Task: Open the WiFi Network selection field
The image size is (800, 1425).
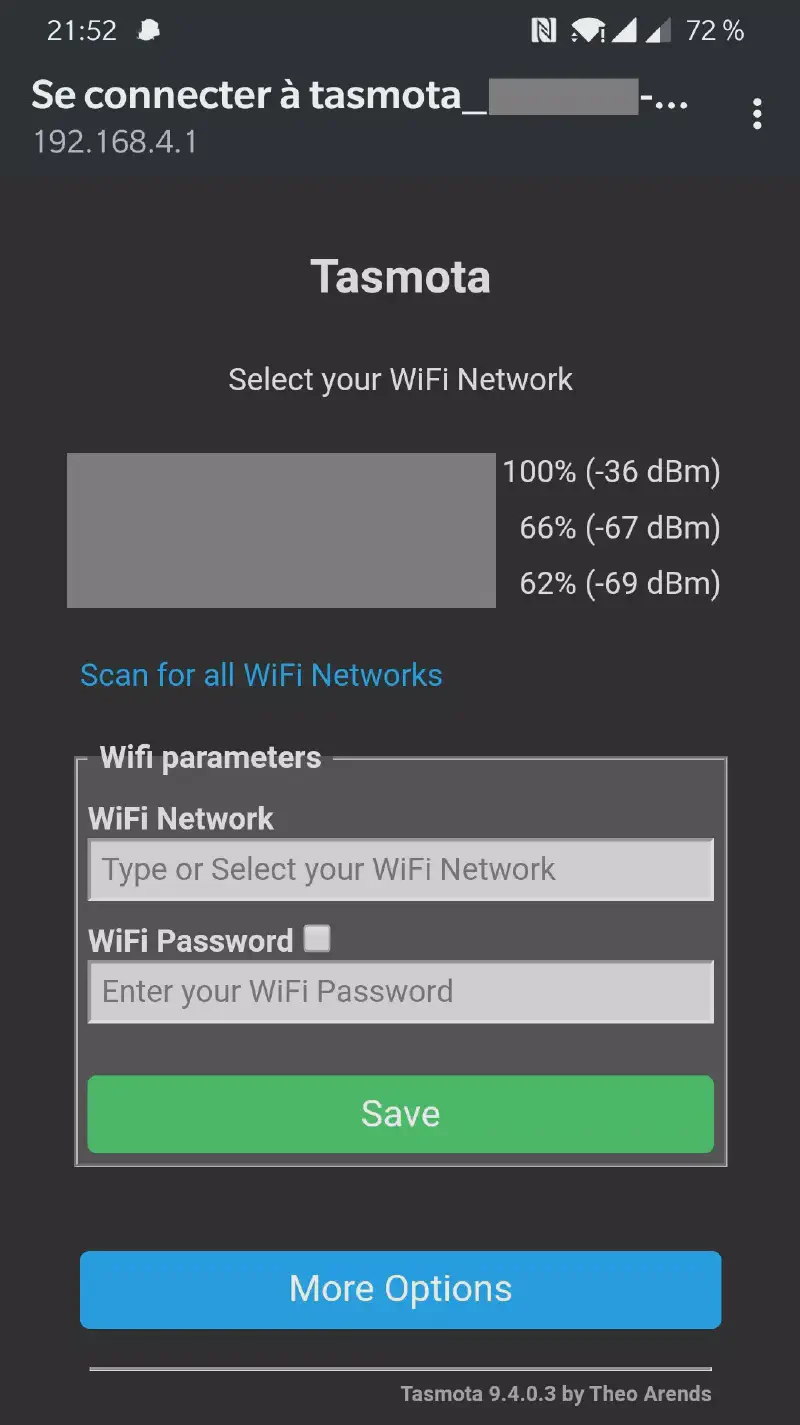Action: (x=400, y=869)
